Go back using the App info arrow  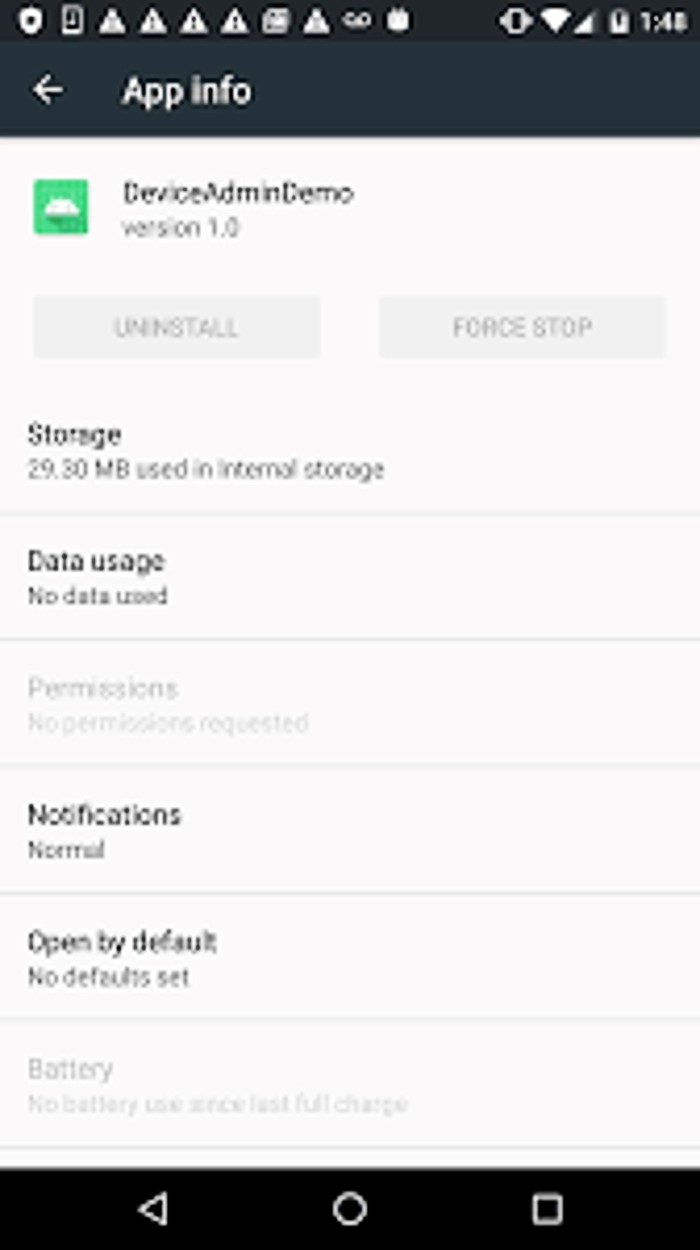tap(47, 91)
